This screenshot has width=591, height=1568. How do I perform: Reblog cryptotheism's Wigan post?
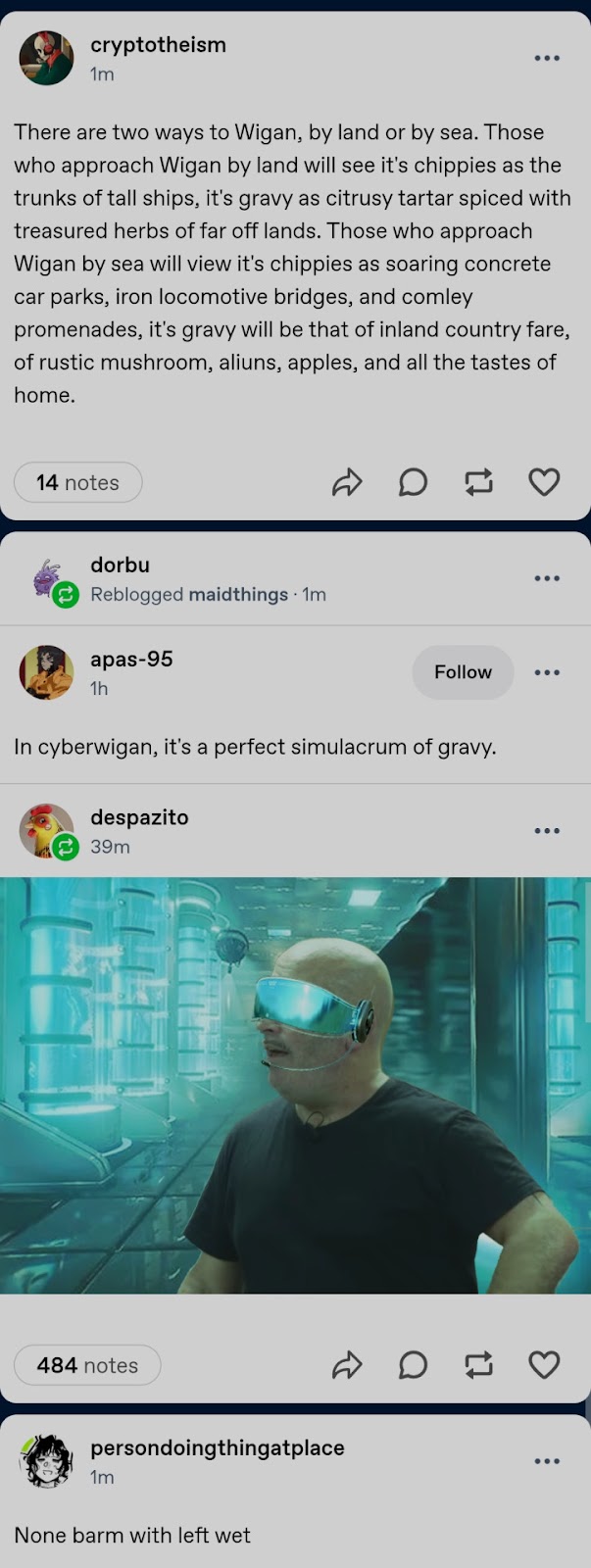click(478, 482)
